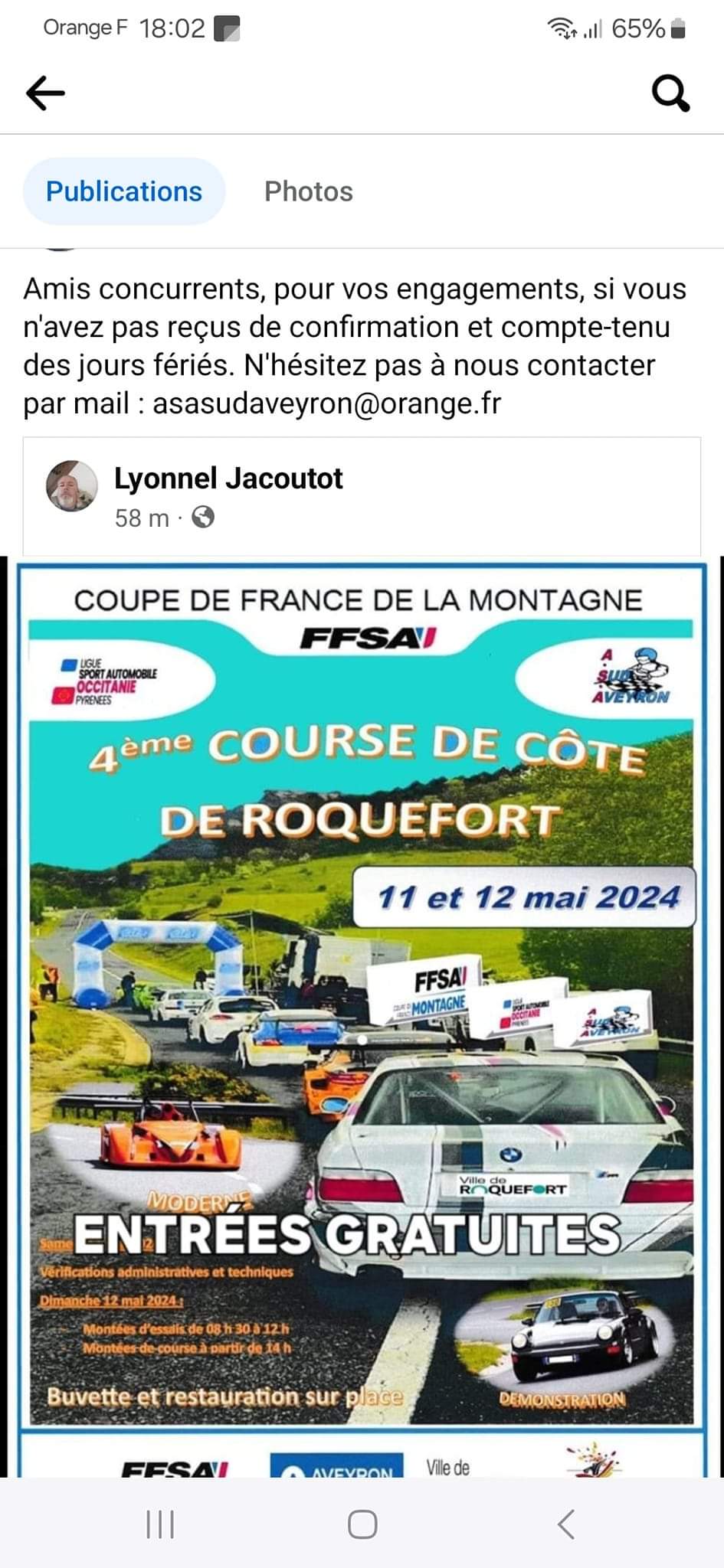The height and width of the screenshot is (1568, 724).
Task: Open the Course de Côte poster image
Action: tap(362, 995)
